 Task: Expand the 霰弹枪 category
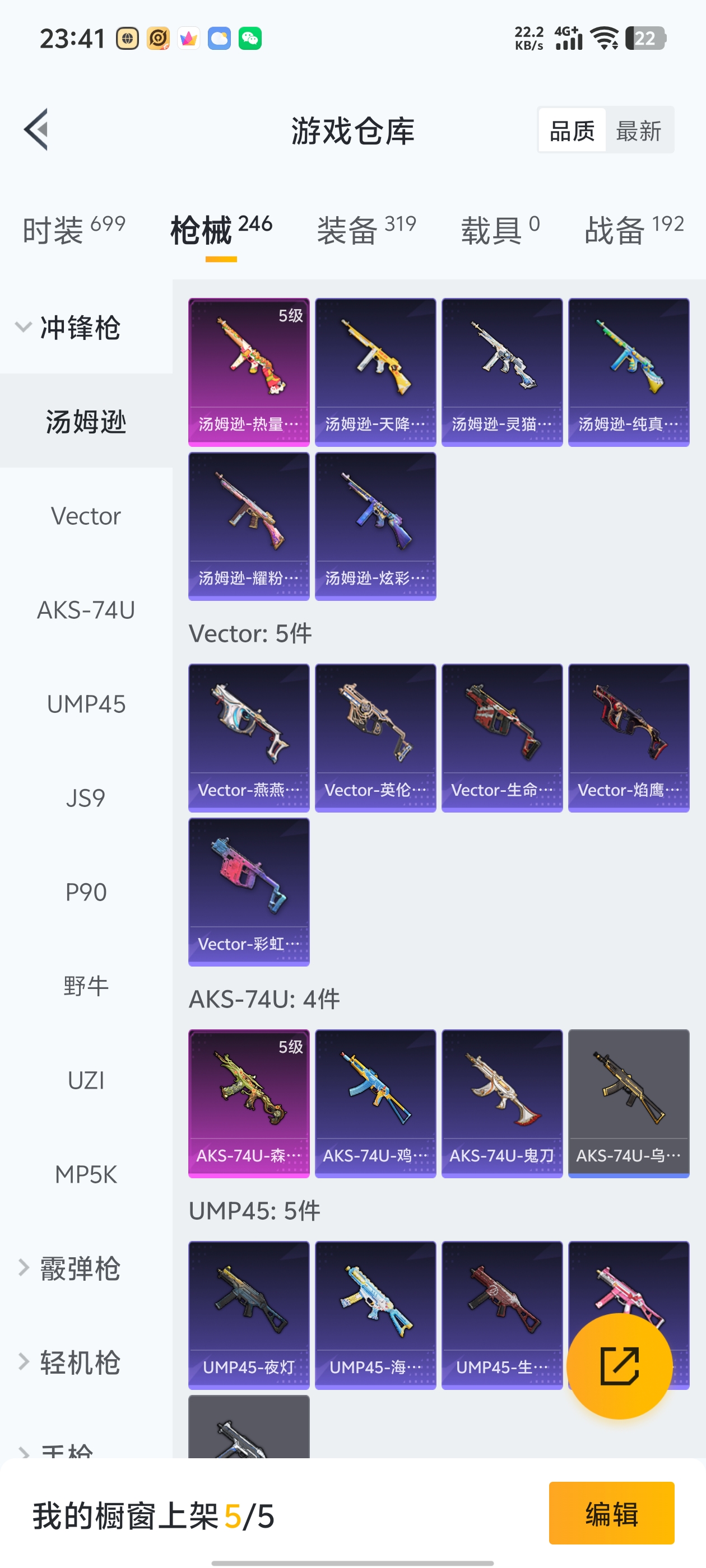[67, 1268]
